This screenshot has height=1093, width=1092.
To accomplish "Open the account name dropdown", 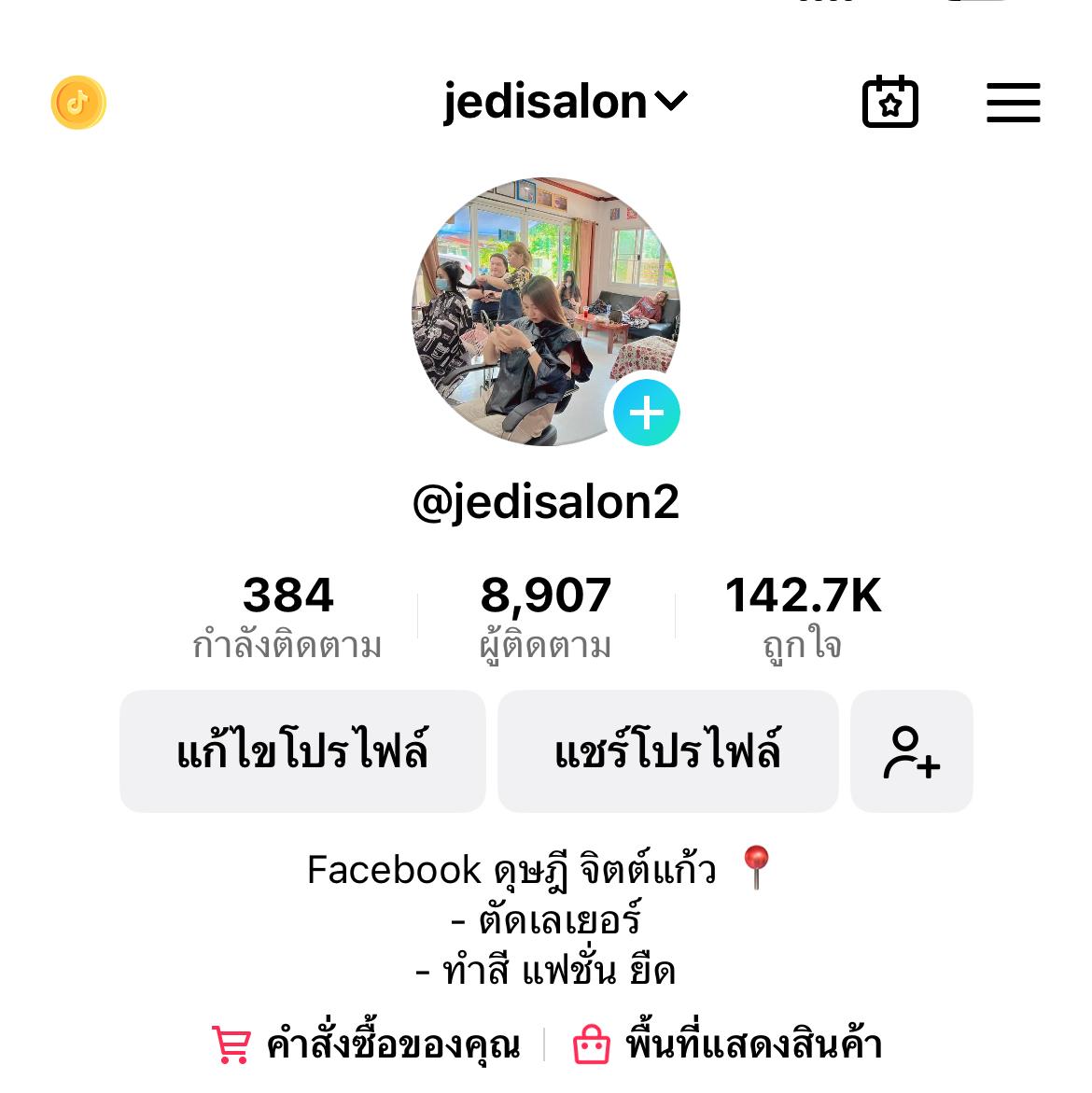I will click(x=546, y=103).
